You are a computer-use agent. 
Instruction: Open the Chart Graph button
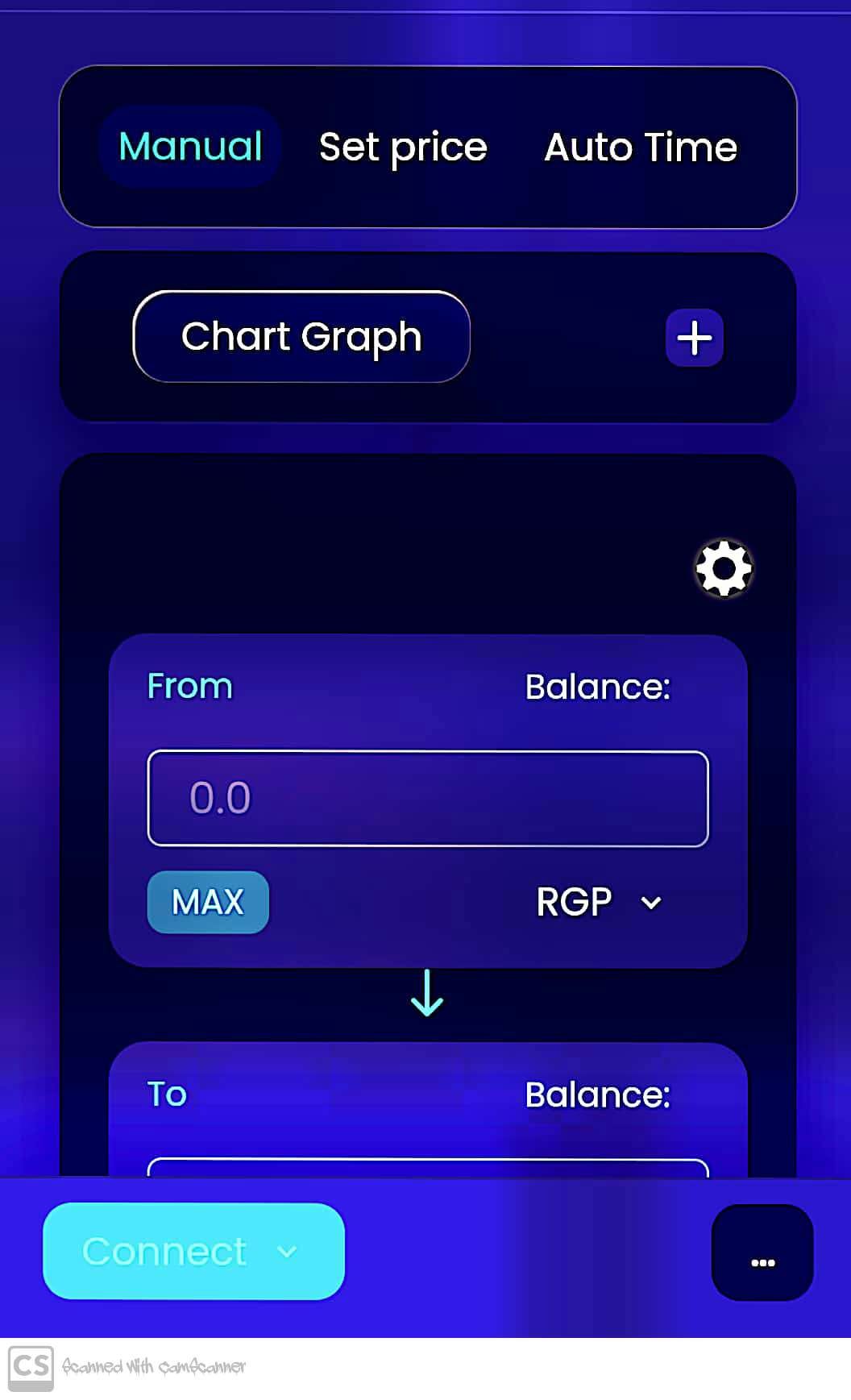pos(301,336)
